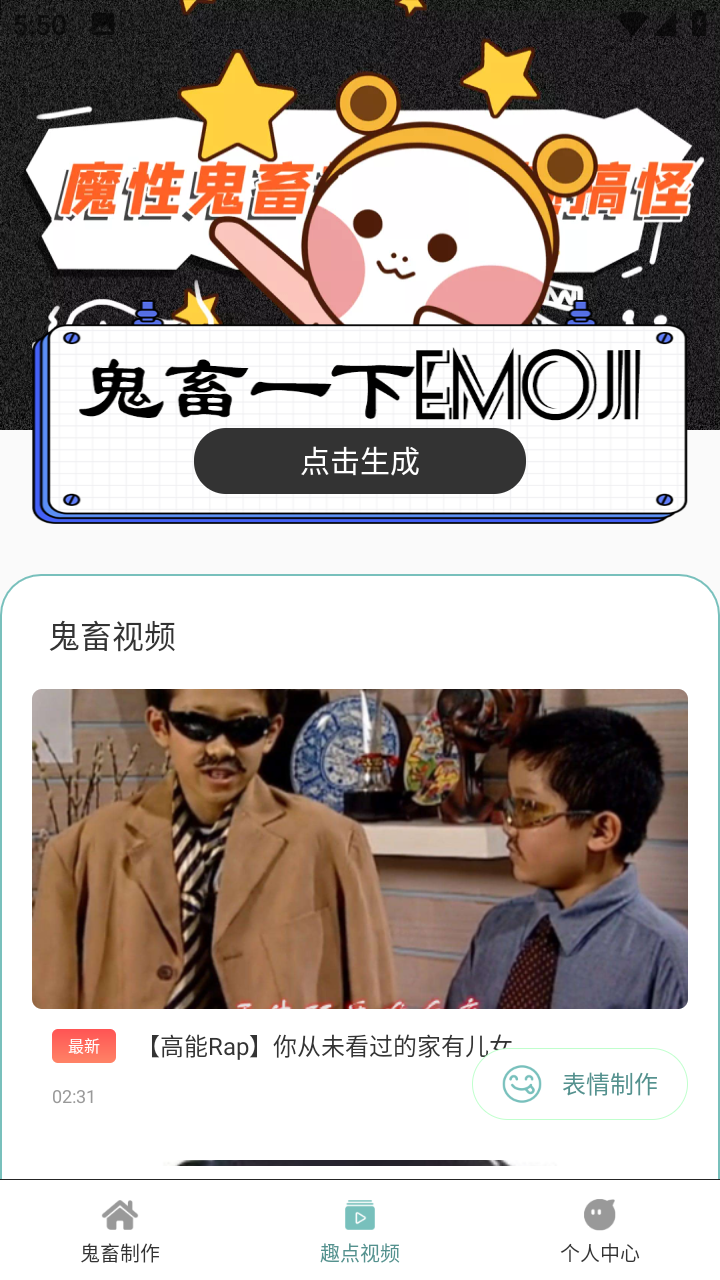Image resolution: width=720 pixels, height=1280 pixels.
Task: Select the 趣点视频 tab
Action: point(360,1231)
